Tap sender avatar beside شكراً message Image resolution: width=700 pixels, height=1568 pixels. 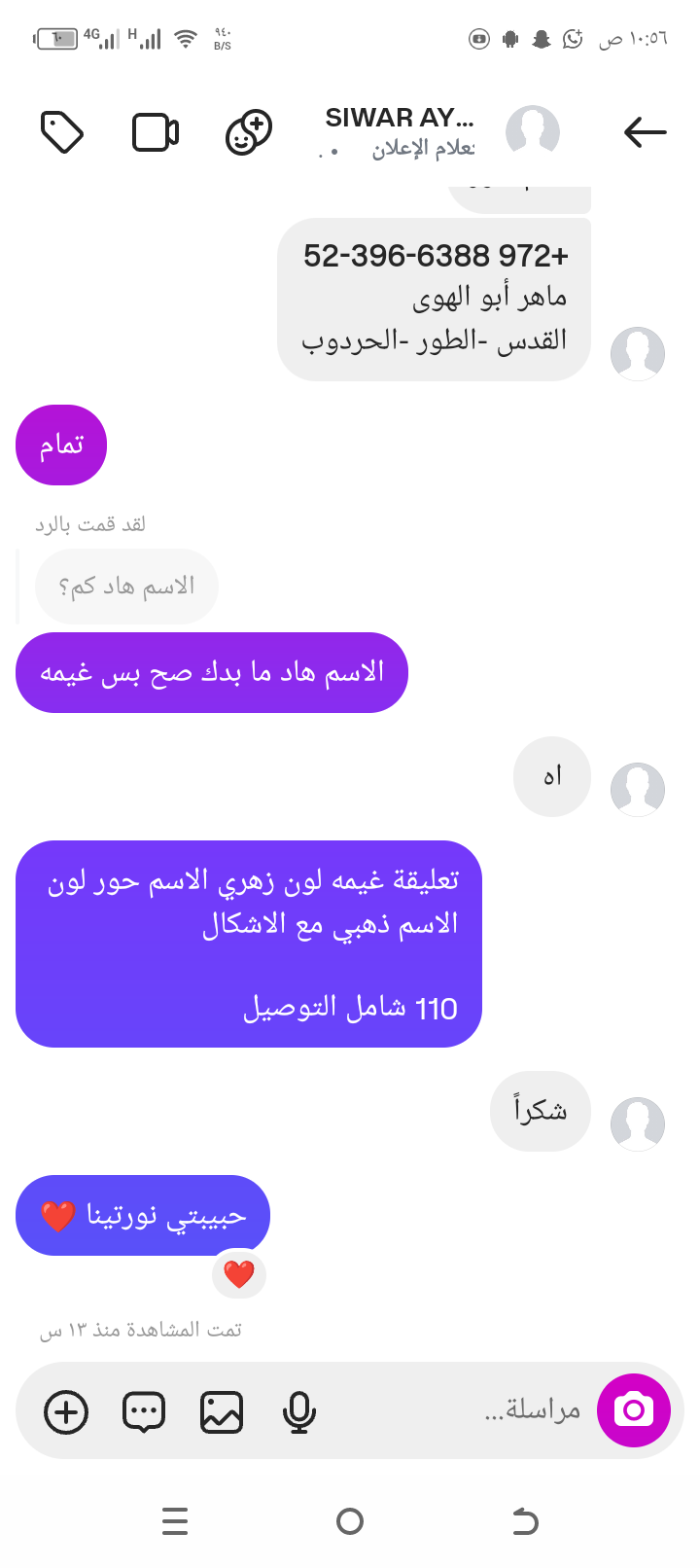pyautogui.click(x=637, y=1123)
